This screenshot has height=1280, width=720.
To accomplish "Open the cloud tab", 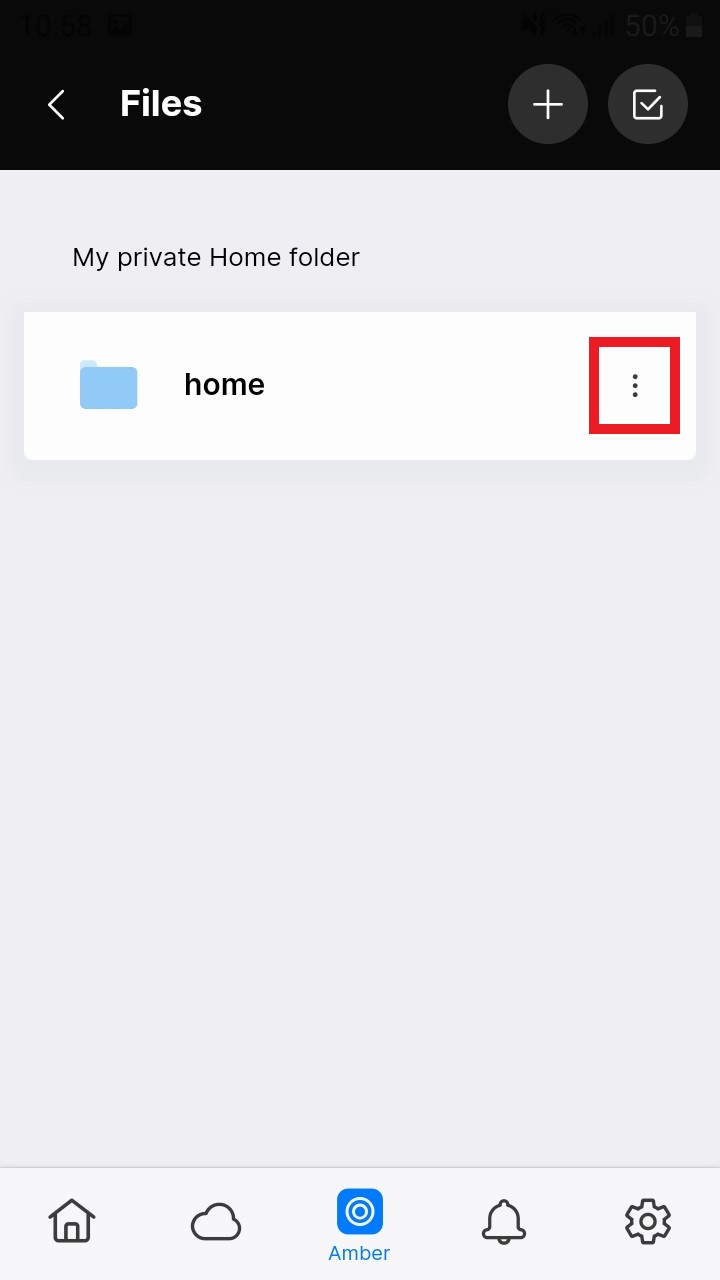I will [216, 1221].
